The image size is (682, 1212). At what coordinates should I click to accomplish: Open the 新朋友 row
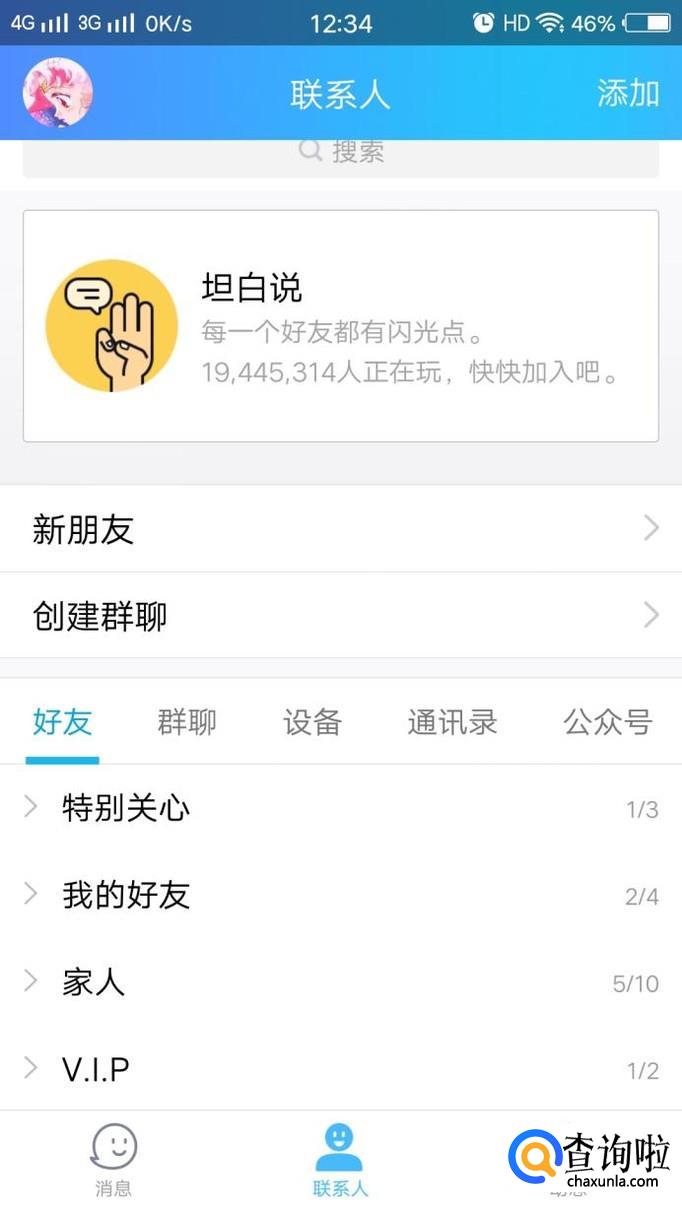coord(340,529)
